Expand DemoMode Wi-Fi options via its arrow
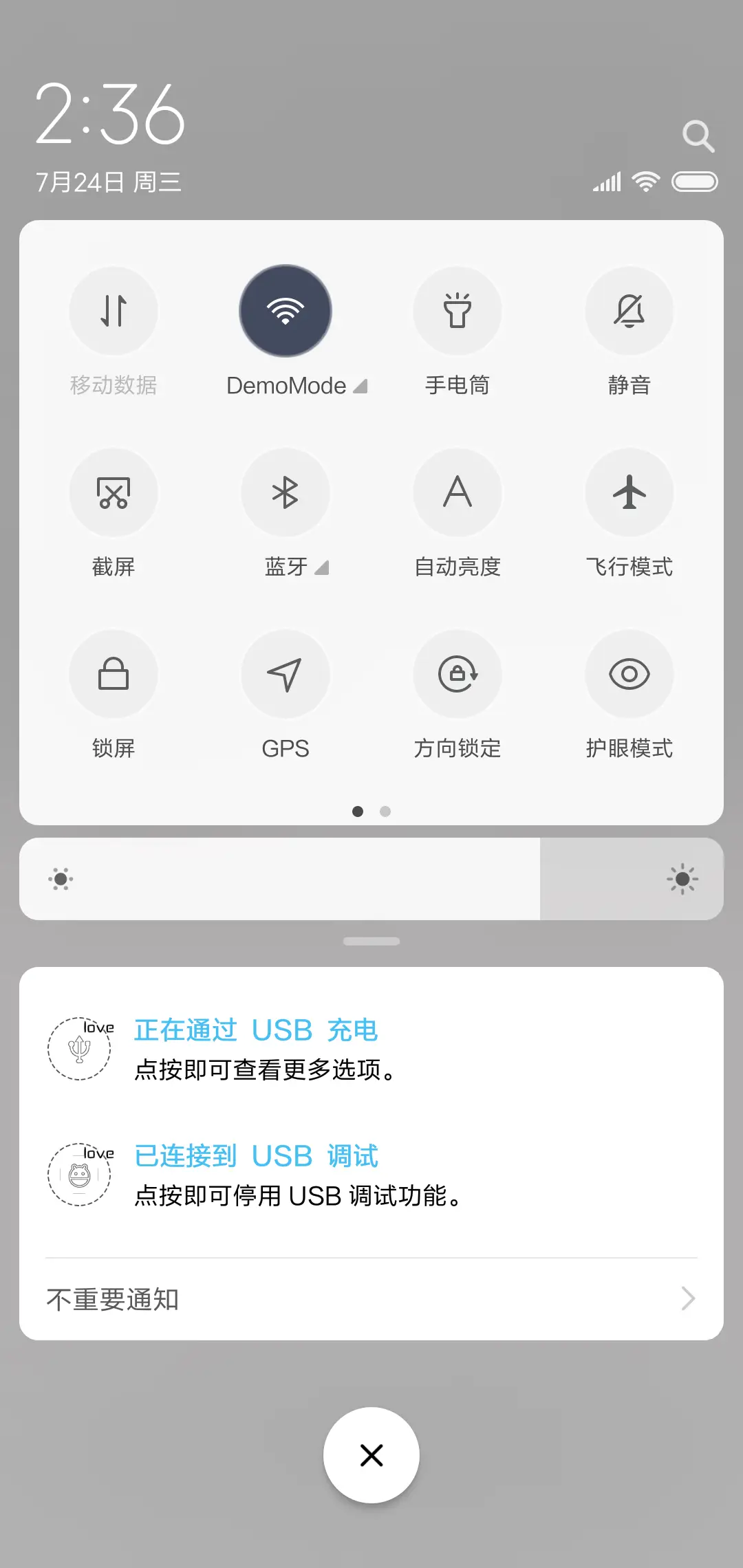 tap(360, 386)
